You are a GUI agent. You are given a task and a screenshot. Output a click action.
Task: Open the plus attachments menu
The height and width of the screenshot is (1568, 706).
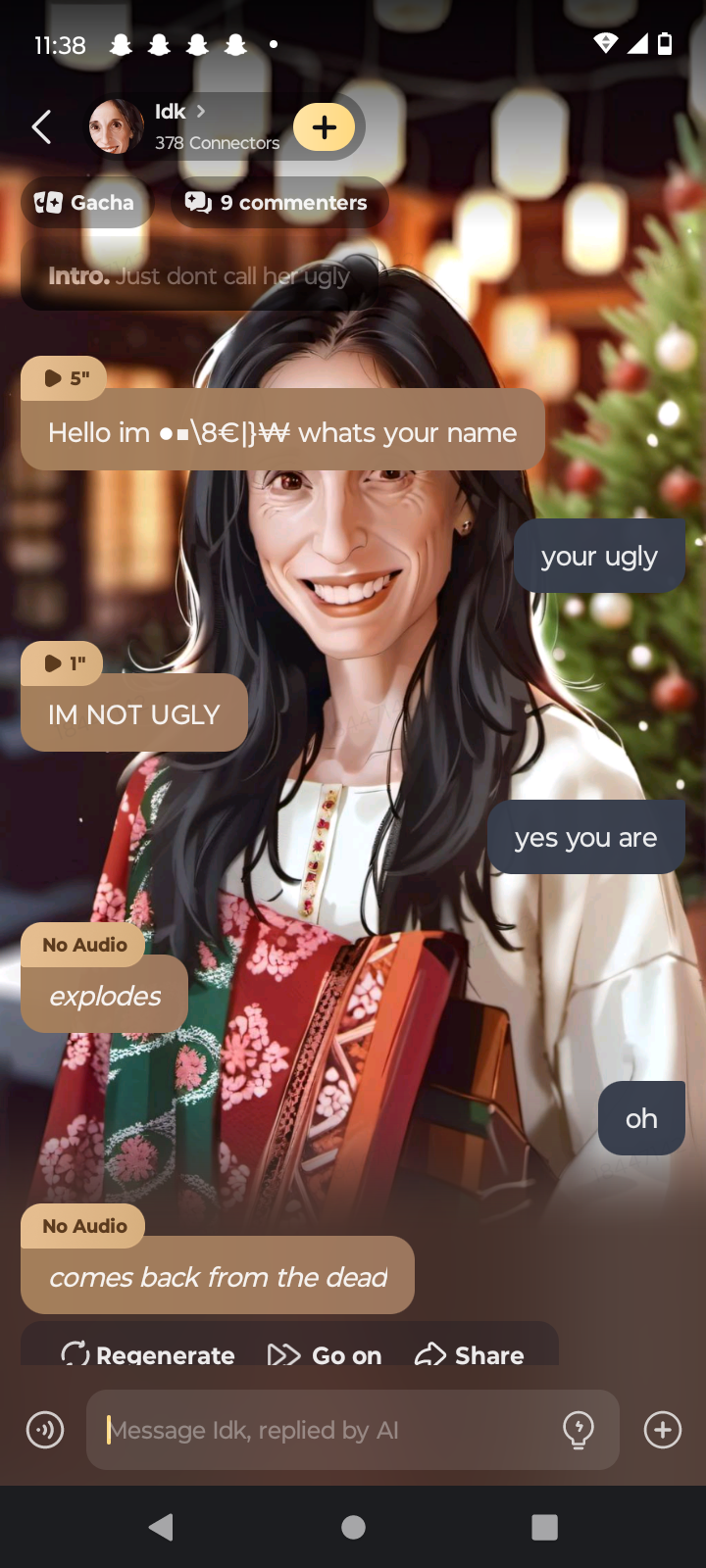coord(663,1430)
